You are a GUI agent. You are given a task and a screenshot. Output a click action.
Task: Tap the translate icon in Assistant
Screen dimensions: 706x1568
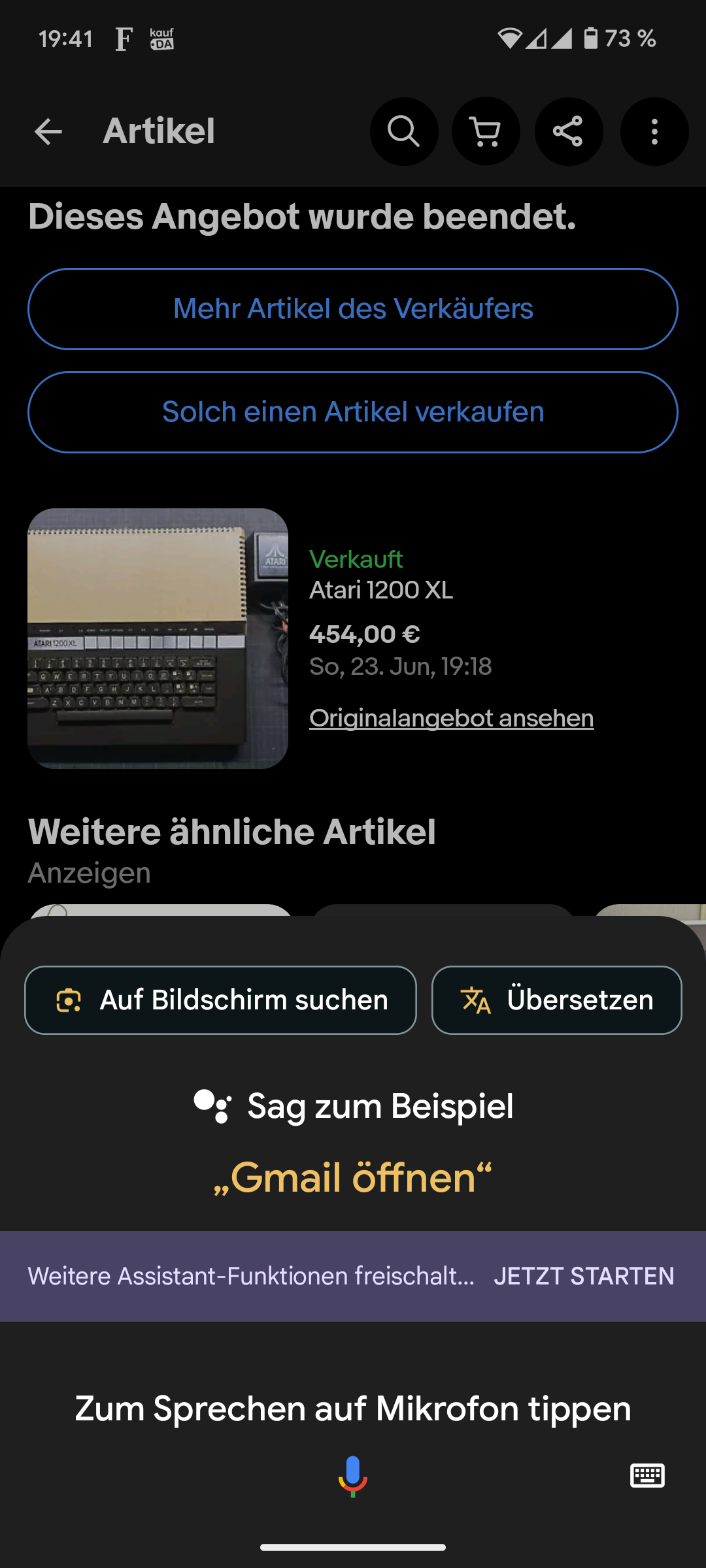[x=475, y=999]
